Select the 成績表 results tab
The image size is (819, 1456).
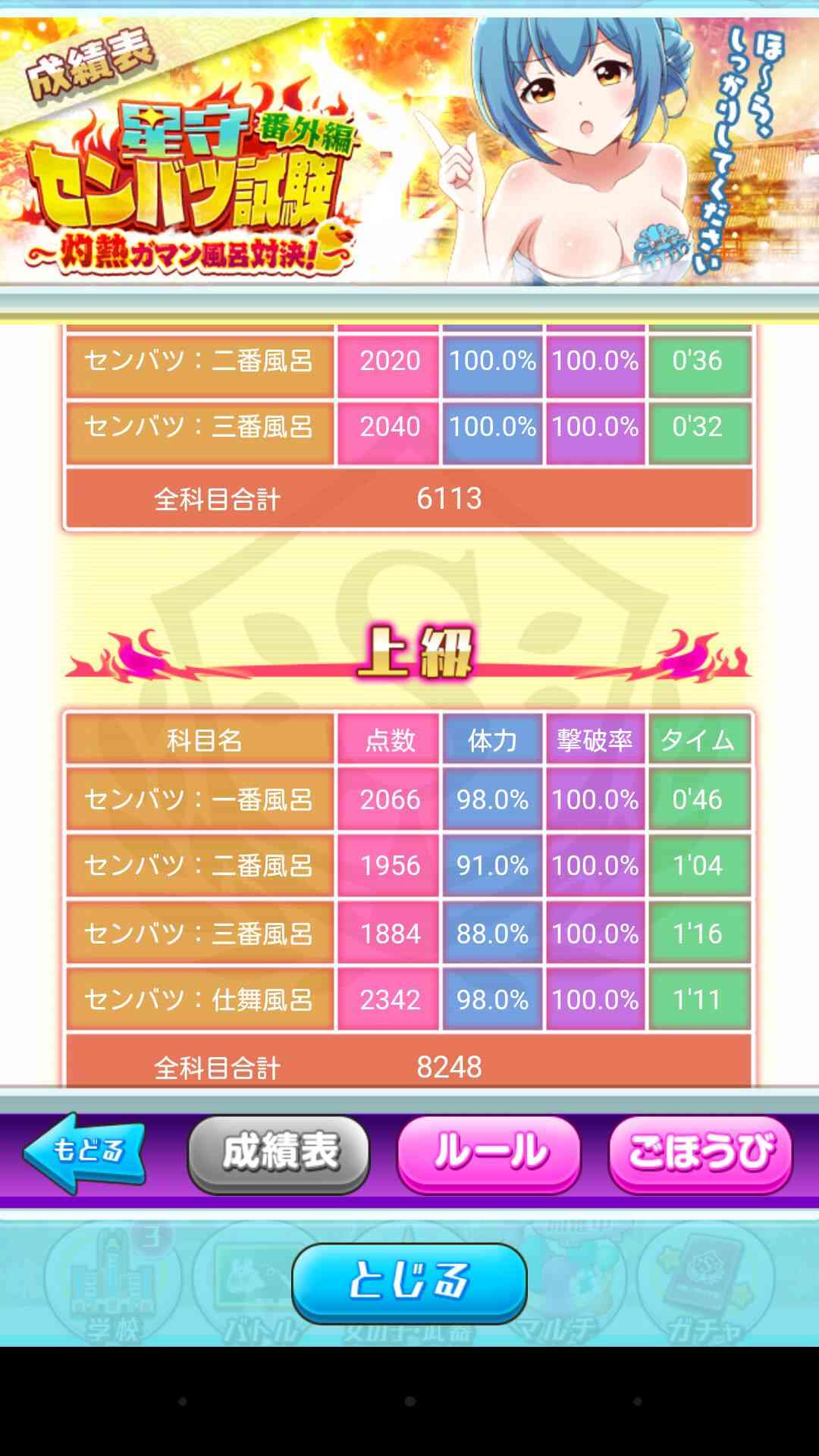(279, 1153)
